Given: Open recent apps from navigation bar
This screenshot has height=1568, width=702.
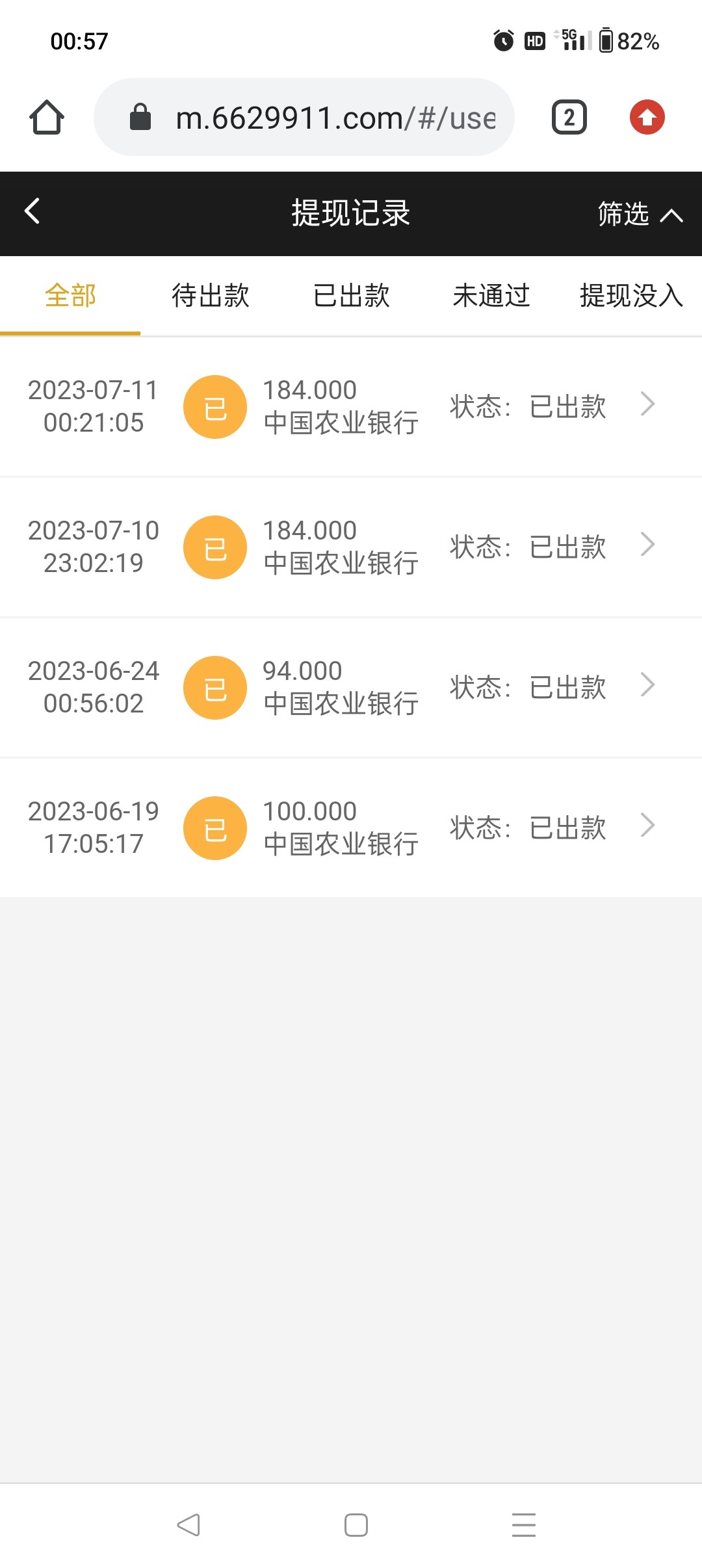Looking at the screenshot, I should click(x=524, y=1524).
